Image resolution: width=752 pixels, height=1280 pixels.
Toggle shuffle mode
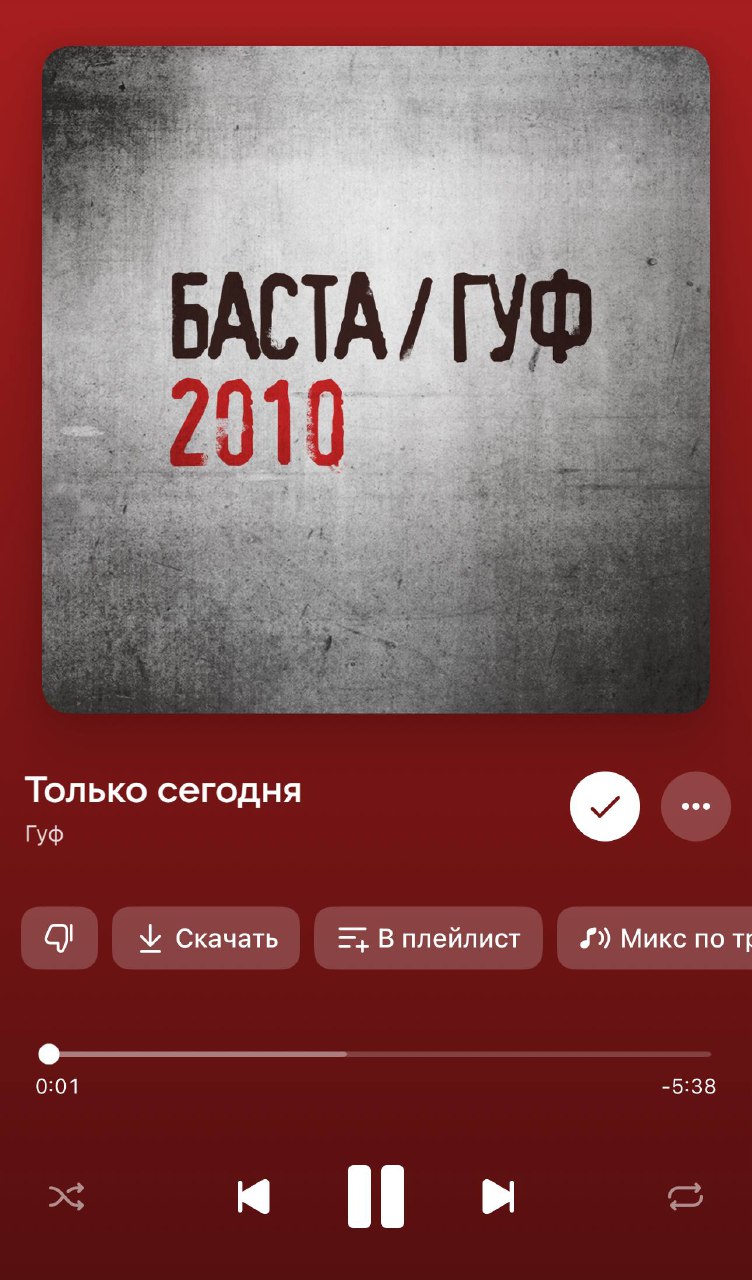coord(67,1196)
